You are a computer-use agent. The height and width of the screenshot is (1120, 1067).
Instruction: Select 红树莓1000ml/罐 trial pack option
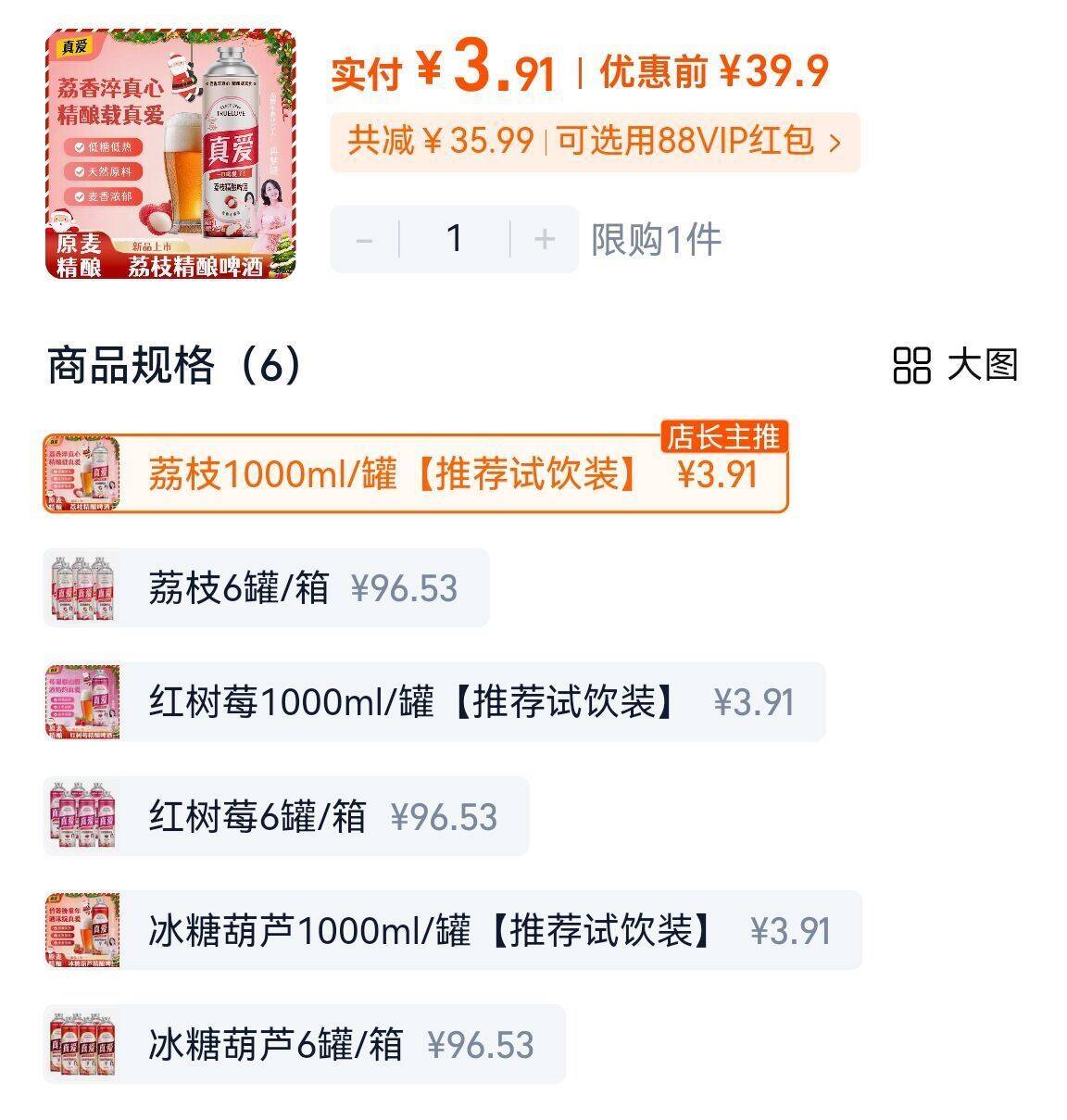[434, 701]
